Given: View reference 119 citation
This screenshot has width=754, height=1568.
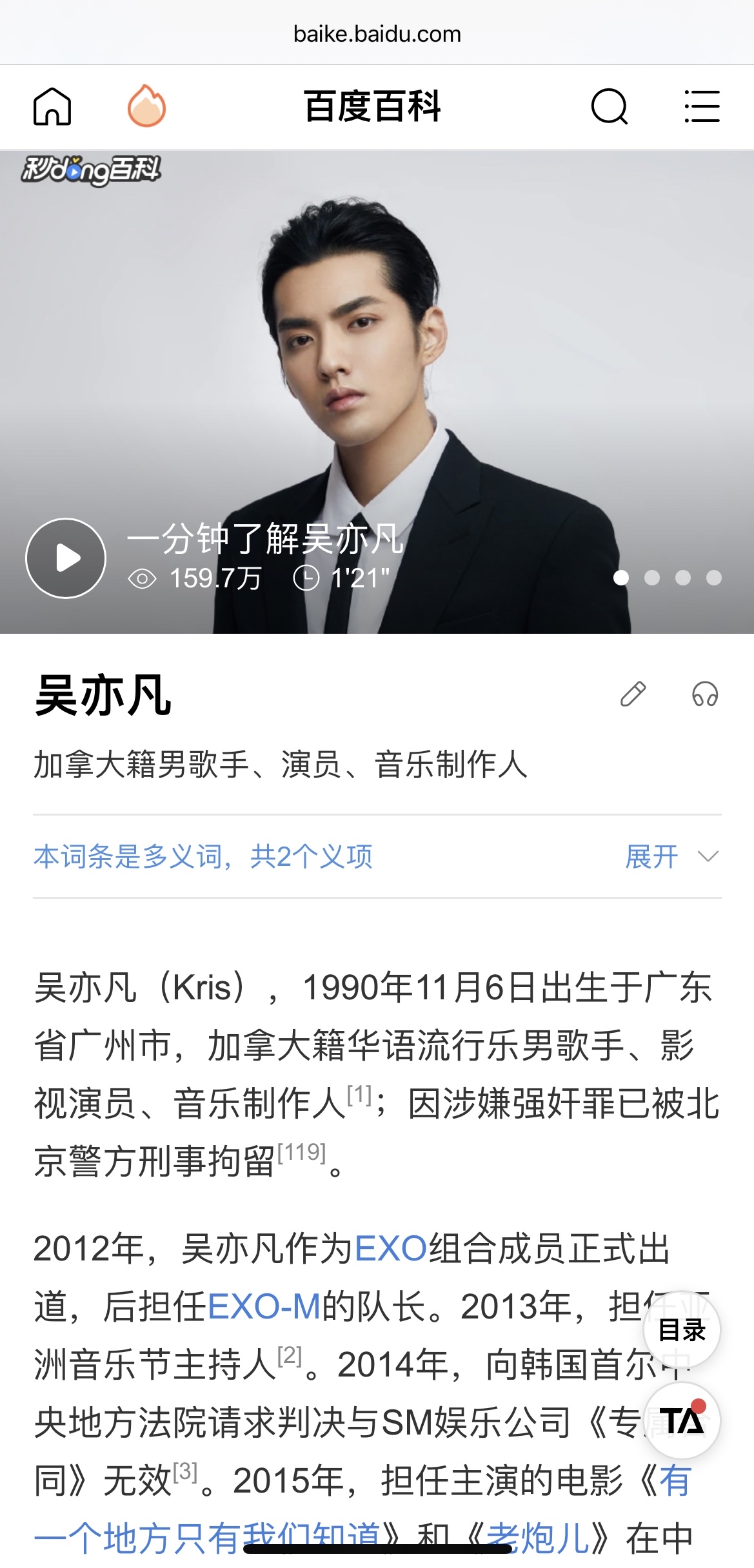Looking at the screenshot, I should coord(301,1153).
